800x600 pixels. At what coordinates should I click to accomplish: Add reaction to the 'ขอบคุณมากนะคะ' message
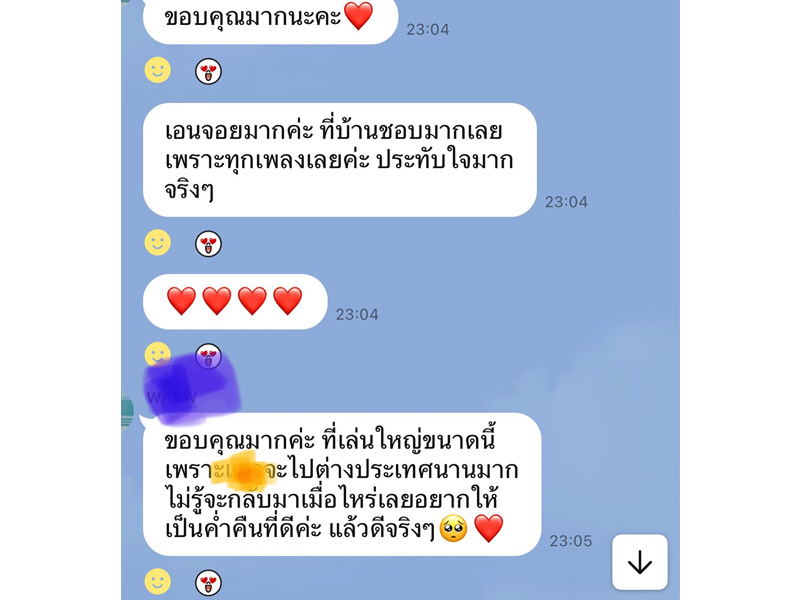click(x=157, y=70)
